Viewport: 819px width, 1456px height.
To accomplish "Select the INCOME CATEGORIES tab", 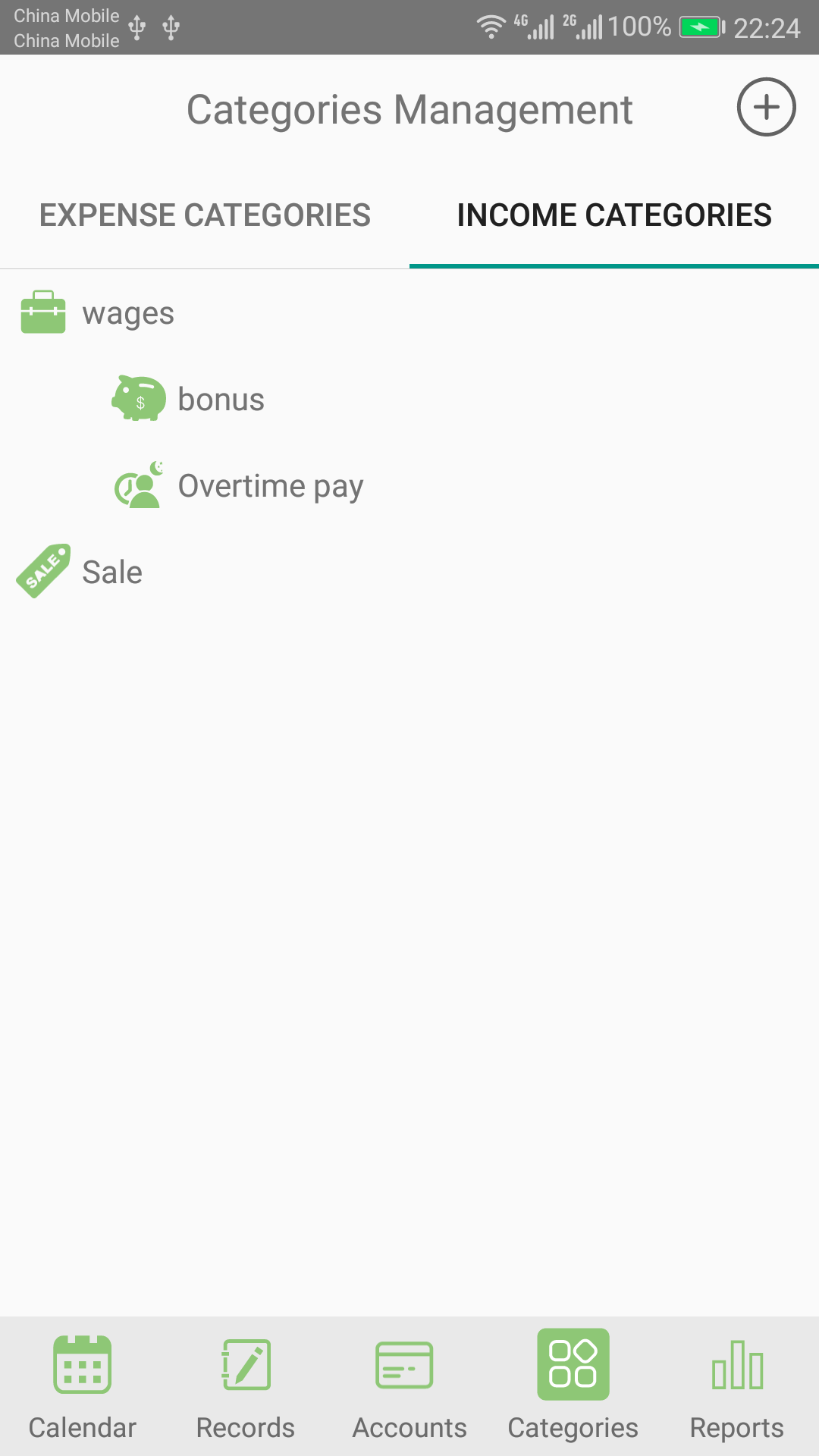I will 614,215.
